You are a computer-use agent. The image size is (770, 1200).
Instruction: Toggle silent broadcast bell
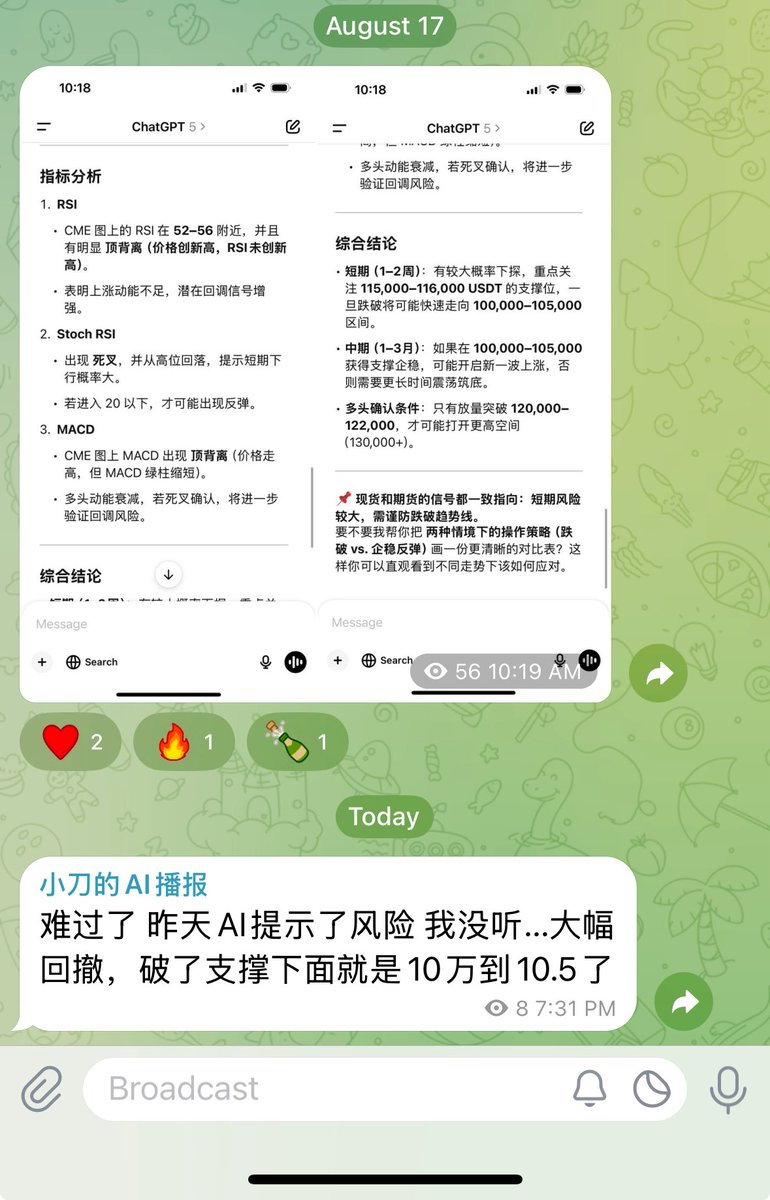[590, 1089]
